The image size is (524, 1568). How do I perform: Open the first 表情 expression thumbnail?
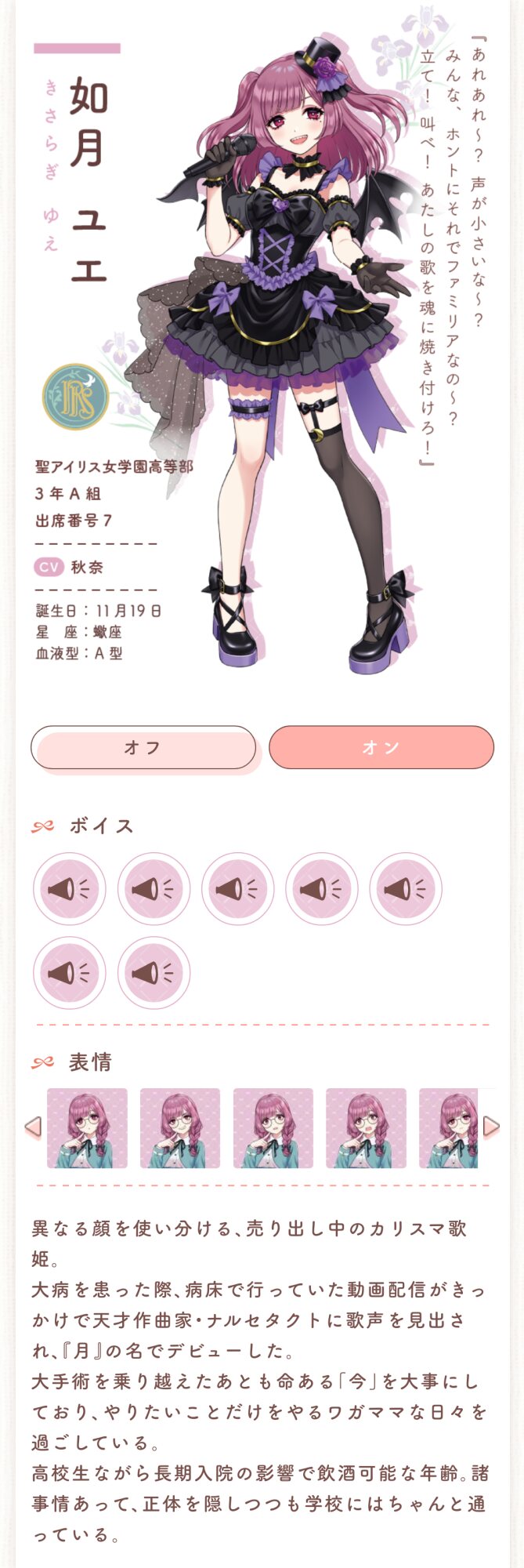(87, 1128)
